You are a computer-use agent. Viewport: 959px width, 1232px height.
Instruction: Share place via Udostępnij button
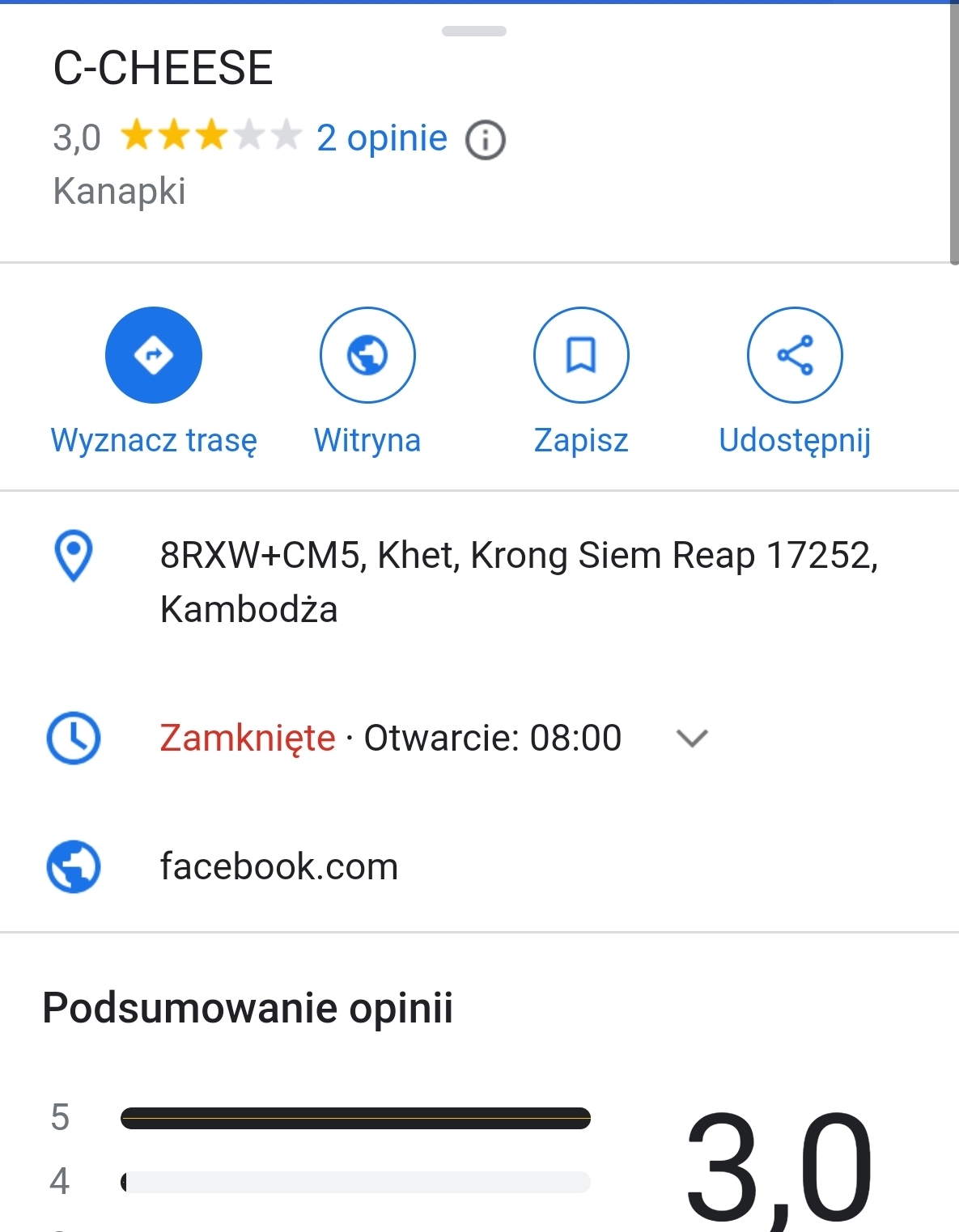tap(795, 355)
